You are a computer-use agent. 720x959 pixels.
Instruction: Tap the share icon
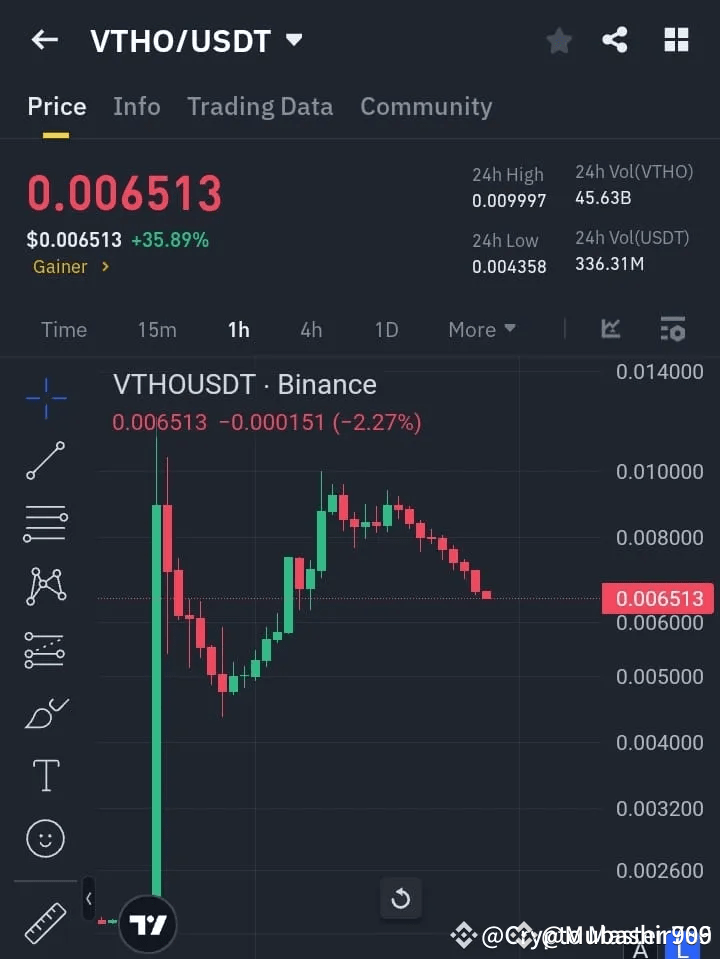point(615,40)
